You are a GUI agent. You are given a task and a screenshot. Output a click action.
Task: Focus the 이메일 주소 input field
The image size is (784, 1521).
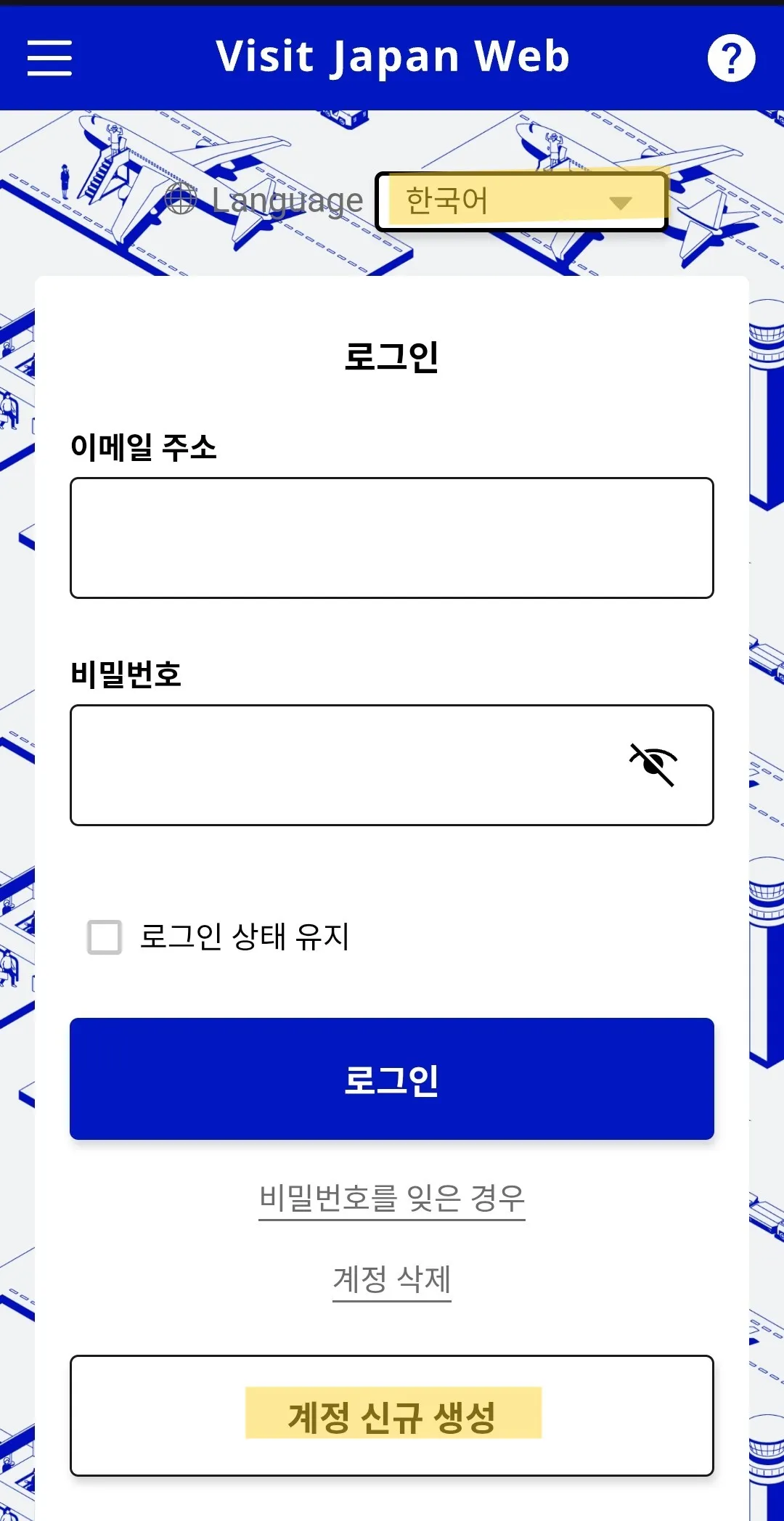click(x=392, y=538)
